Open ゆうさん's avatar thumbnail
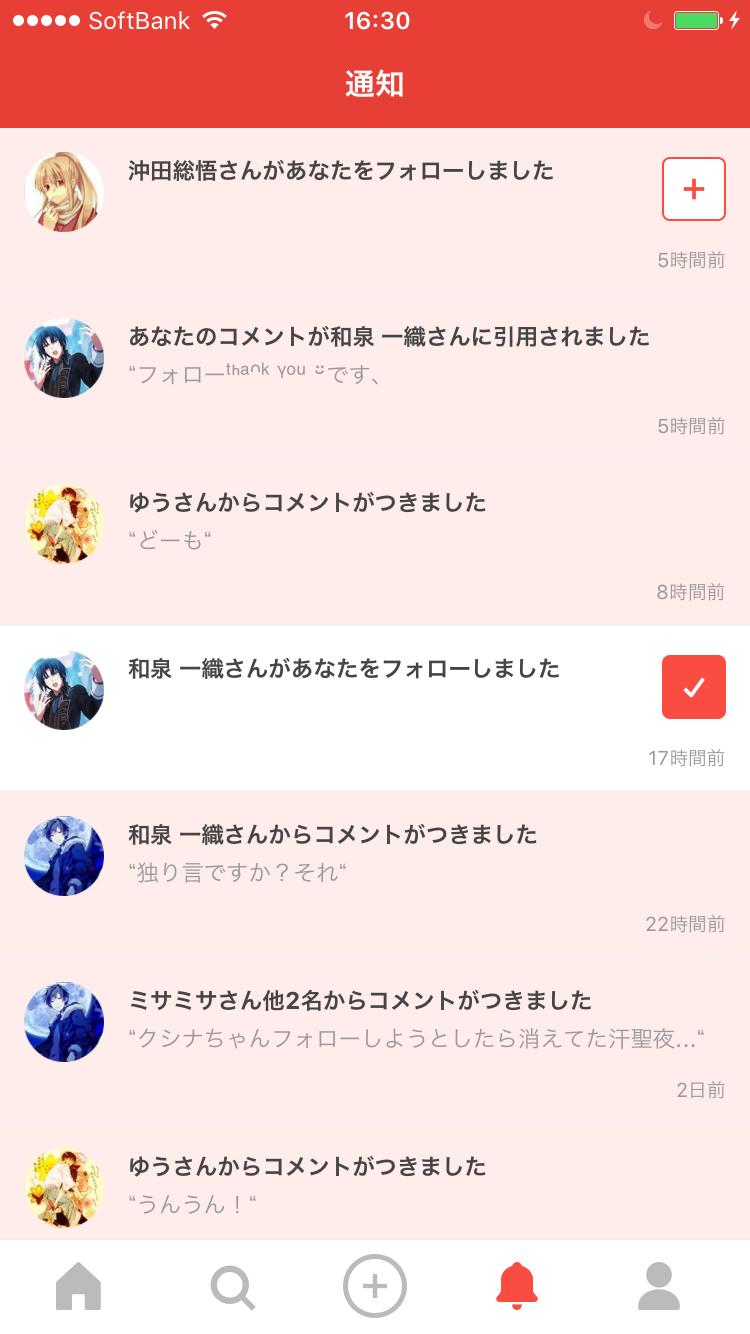750x1334 pixels. click(63, 524)
